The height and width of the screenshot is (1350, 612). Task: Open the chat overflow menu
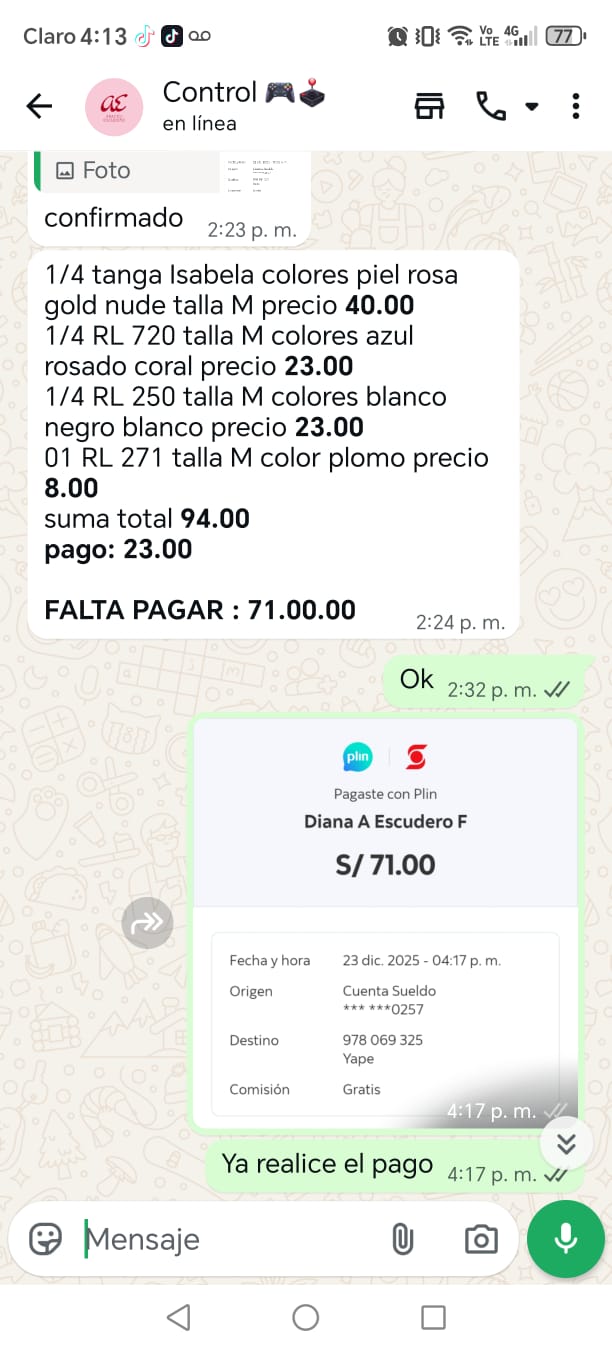pos(576,106)
